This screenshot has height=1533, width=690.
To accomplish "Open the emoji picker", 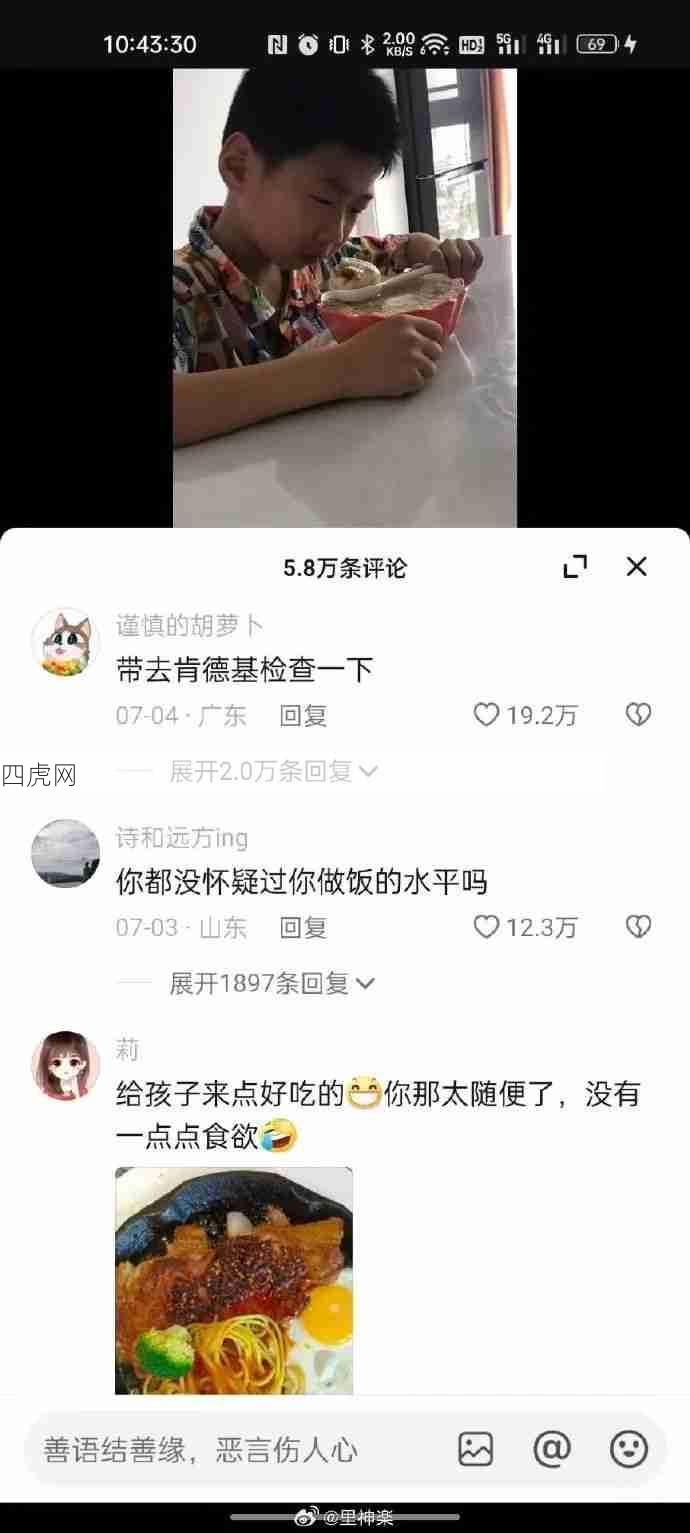I will 629,1449.
